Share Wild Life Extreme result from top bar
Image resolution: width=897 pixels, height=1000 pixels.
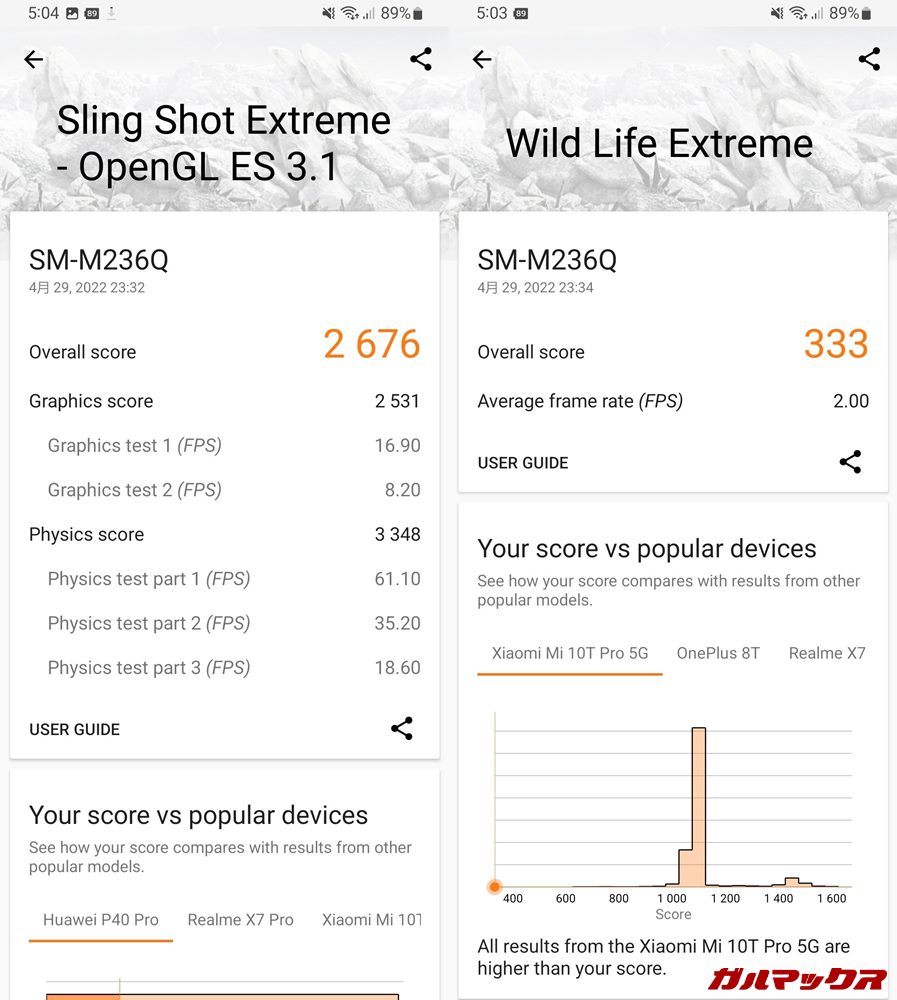869,59
